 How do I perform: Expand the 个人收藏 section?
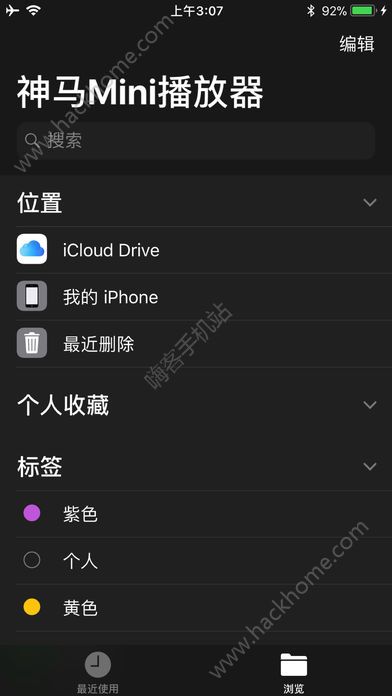point(369,405)
